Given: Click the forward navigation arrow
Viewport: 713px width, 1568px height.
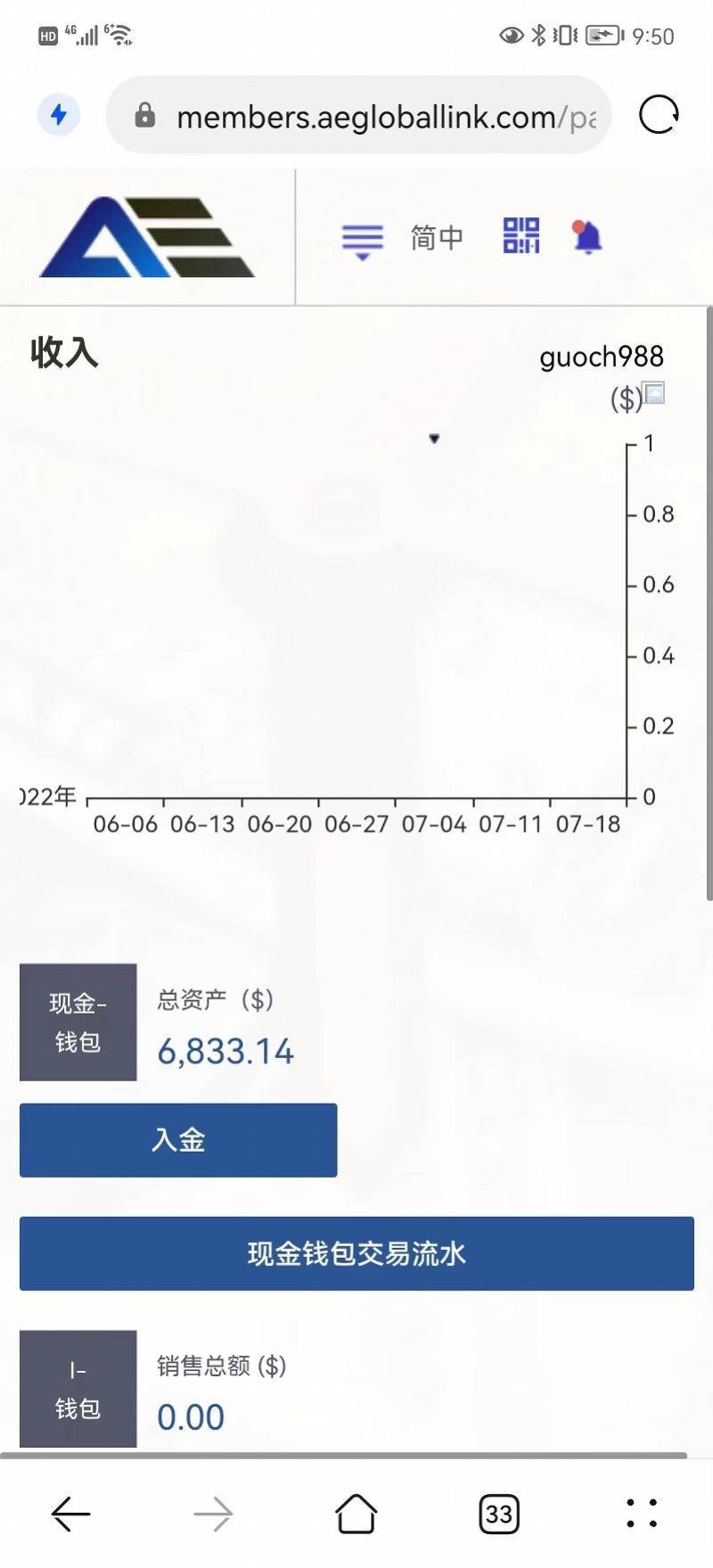Looking at the screenshot, I should 213,1514.
